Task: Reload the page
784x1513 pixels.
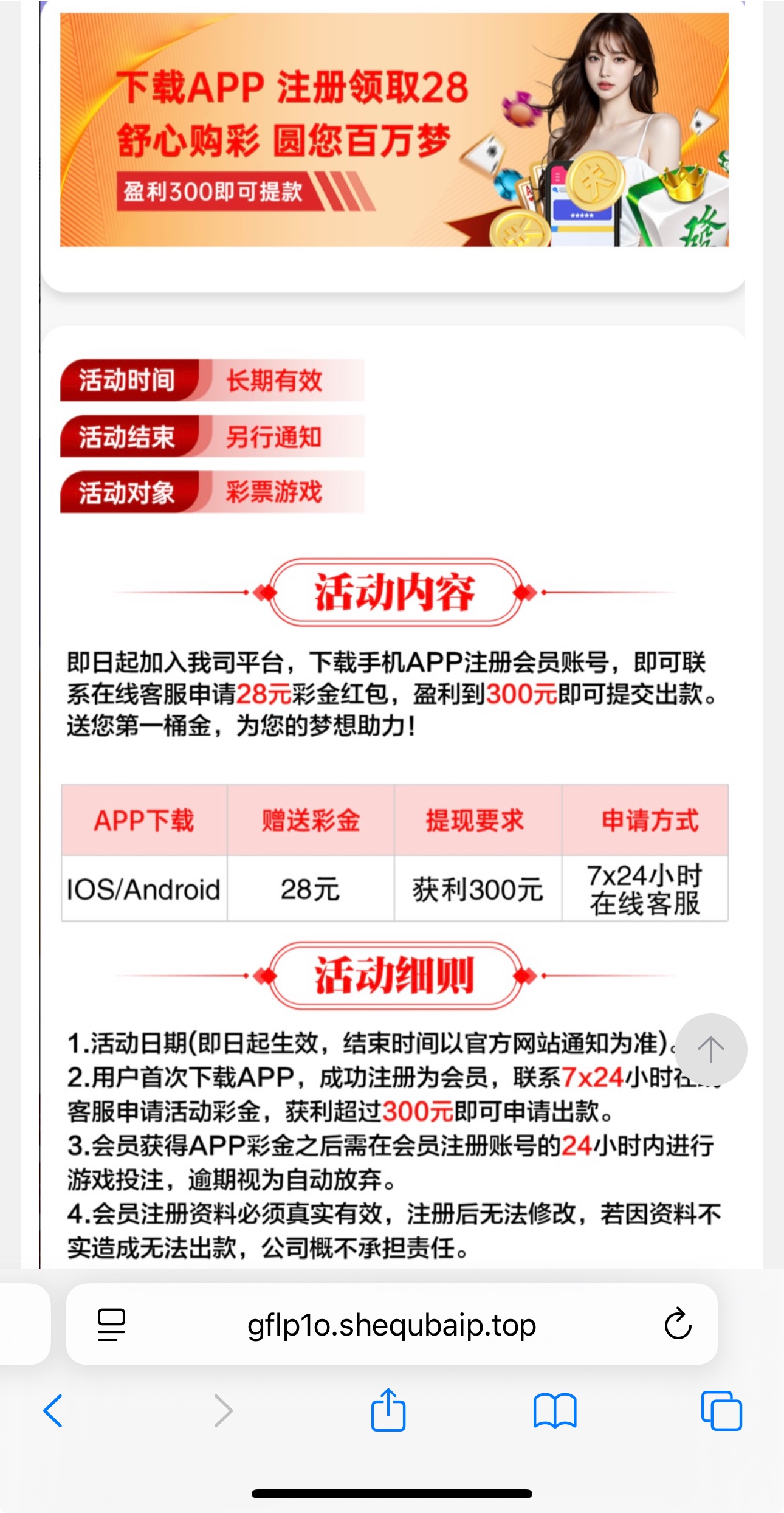Action: click(678, 1325)
